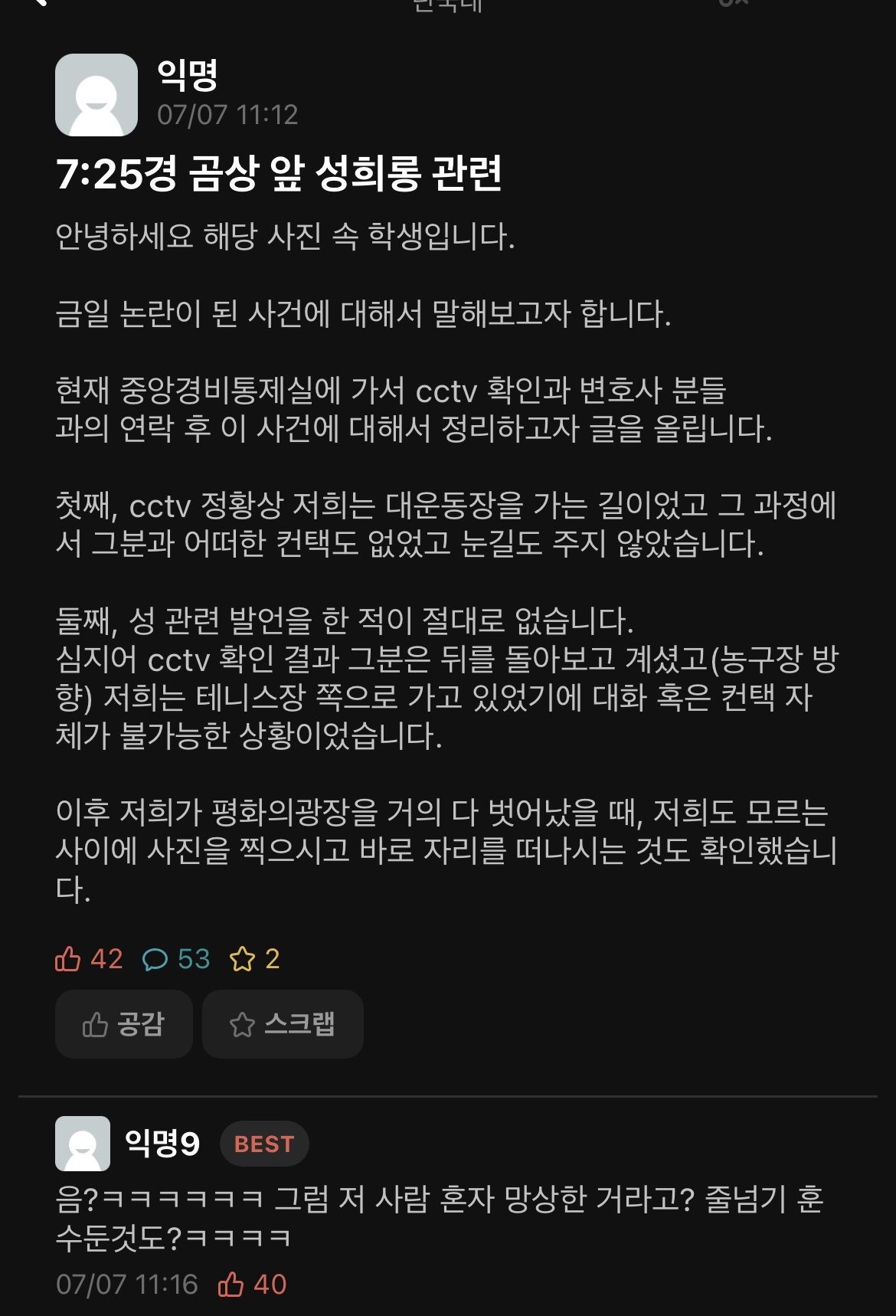Viewport: 896px width, 1316px height.
Task: Tap the 공감 button under the post
Action: click(x=123, y=1023)
